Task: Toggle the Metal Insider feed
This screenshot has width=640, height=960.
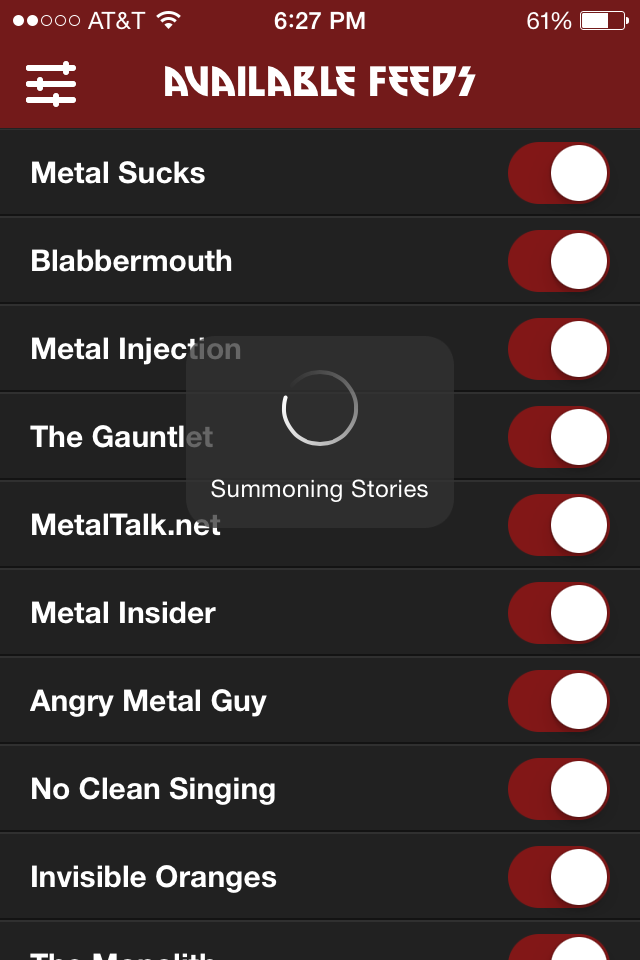Action: point(559,613)
